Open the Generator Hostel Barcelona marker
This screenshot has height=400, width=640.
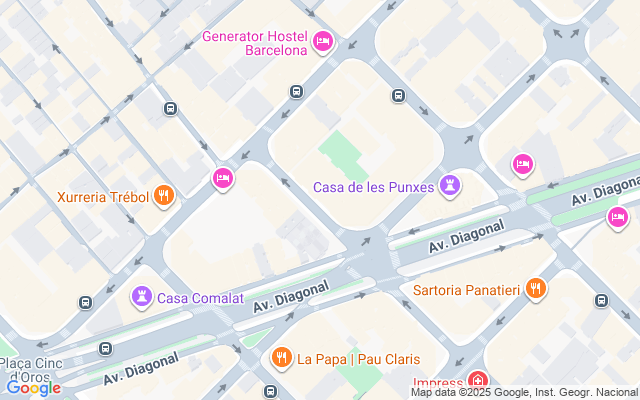[x=322, y=41]
